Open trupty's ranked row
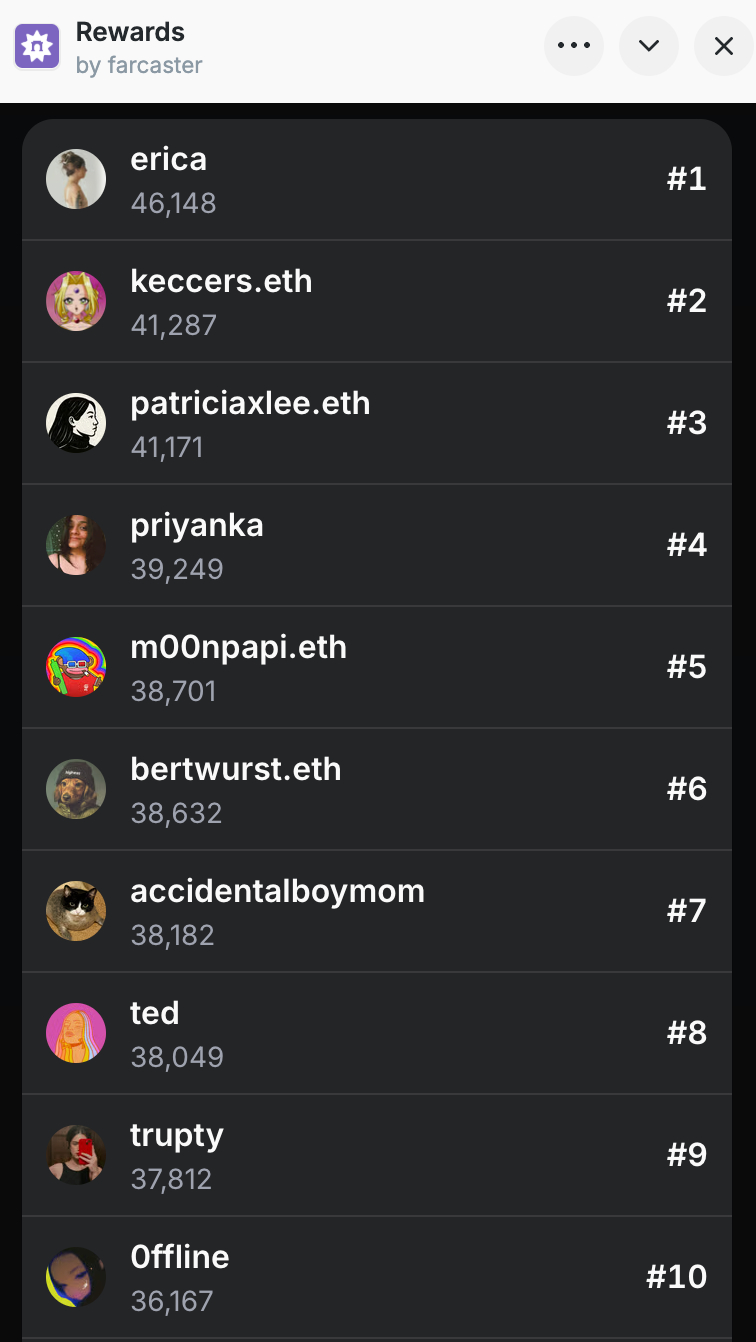 [x=376, y=1156]
